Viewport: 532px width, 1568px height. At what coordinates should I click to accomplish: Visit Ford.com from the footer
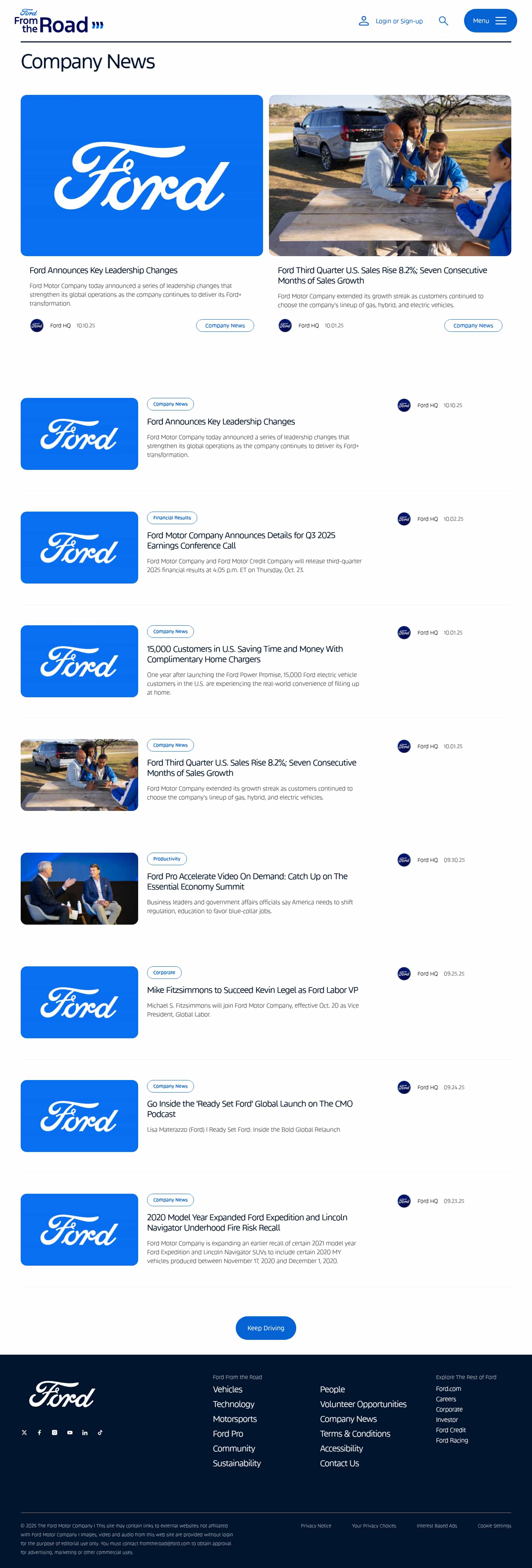(448, 1389)
